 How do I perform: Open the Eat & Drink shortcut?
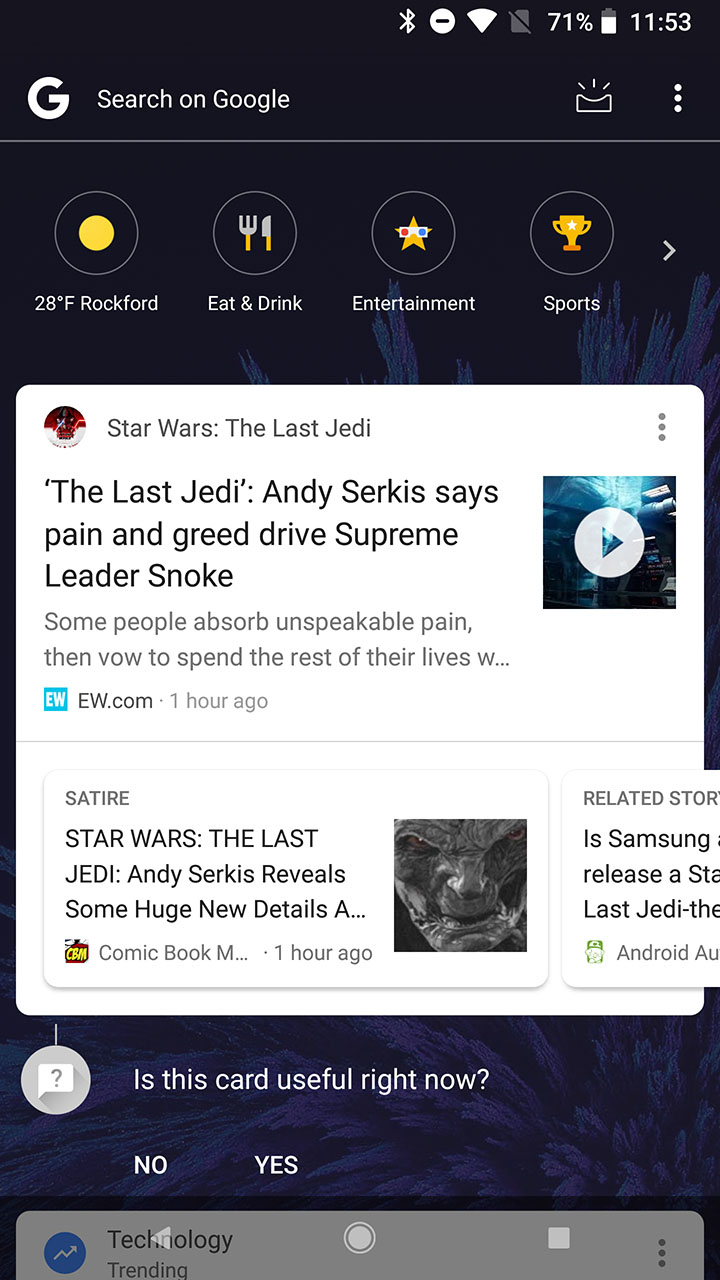coord(255,234)
